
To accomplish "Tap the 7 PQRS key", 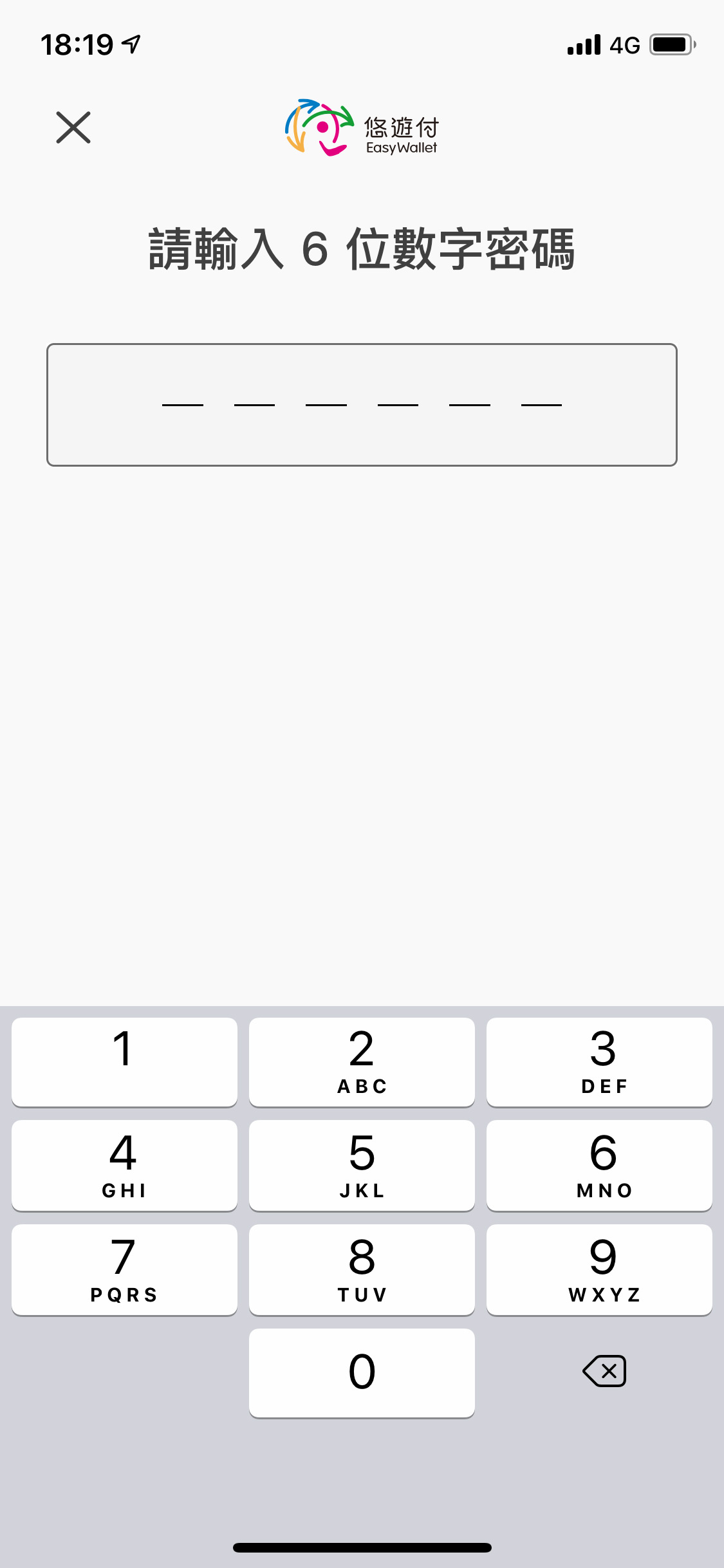I will pyautogui.click(x=124, y=1270).
